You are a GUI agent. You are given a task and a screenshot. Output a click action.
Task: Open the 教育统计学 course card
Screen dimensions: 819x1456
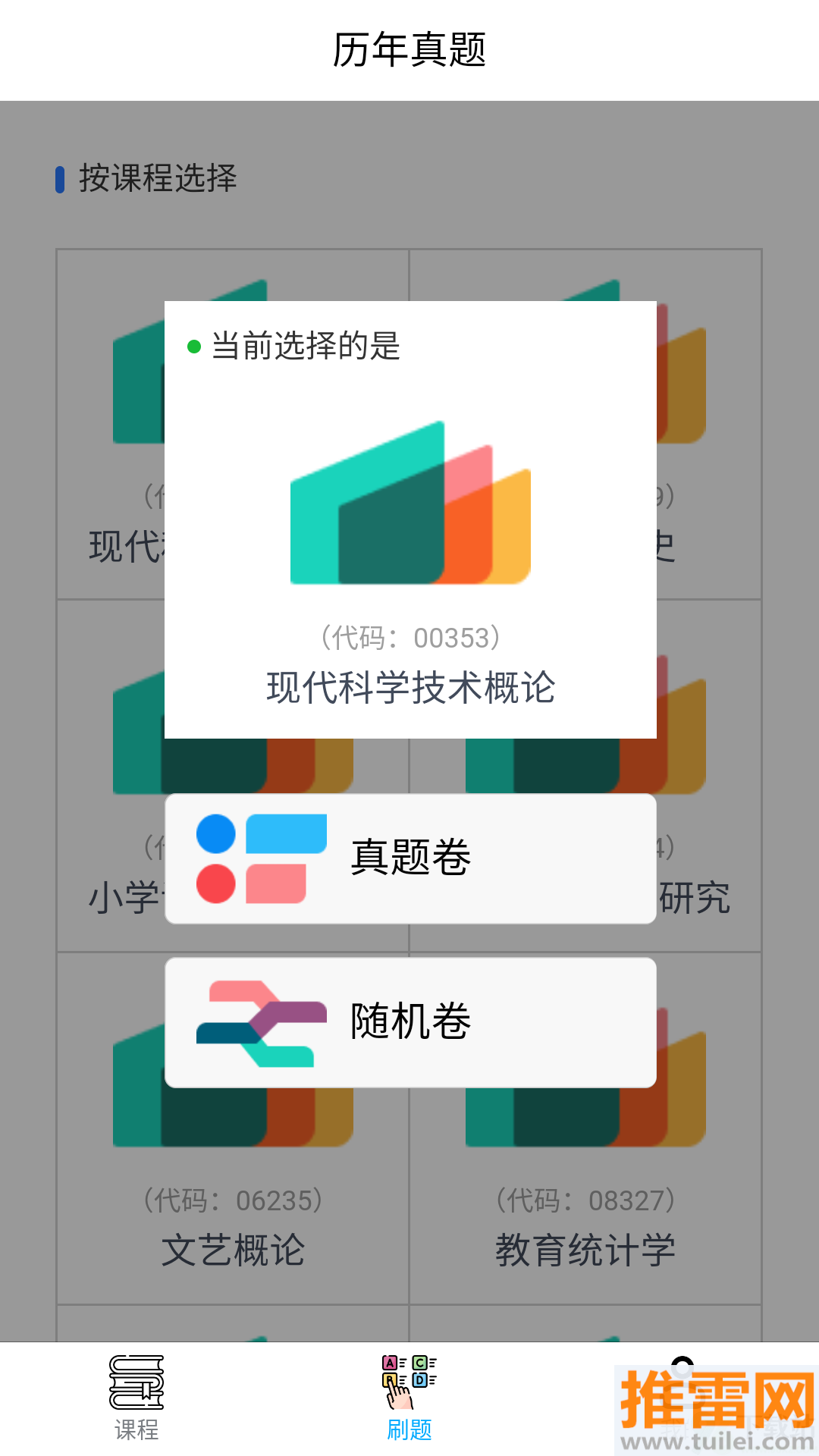pyautogui.click(x=585, y=1213)
